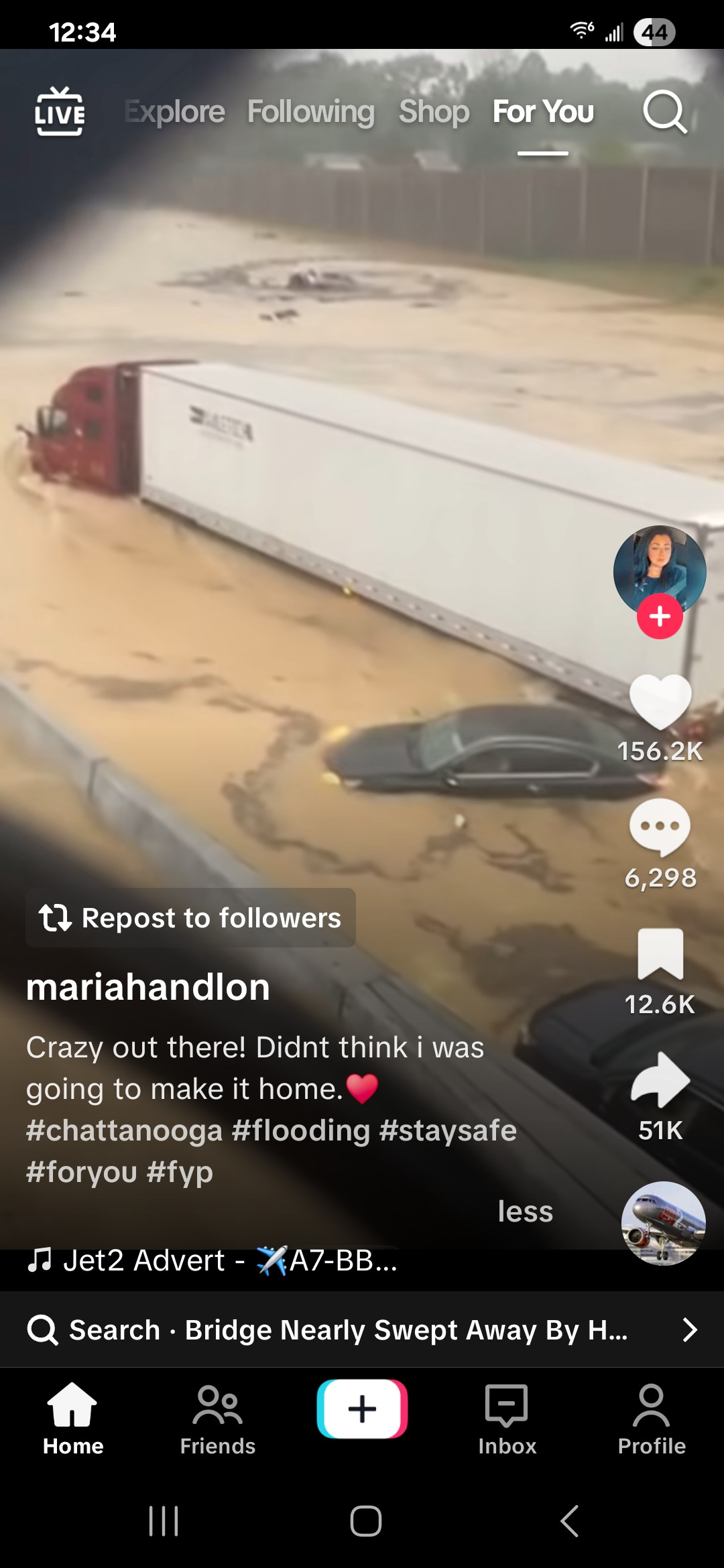This screenshot has height=1568, width=724.
Task: Switch to the Explore tab
Action: 175,112
